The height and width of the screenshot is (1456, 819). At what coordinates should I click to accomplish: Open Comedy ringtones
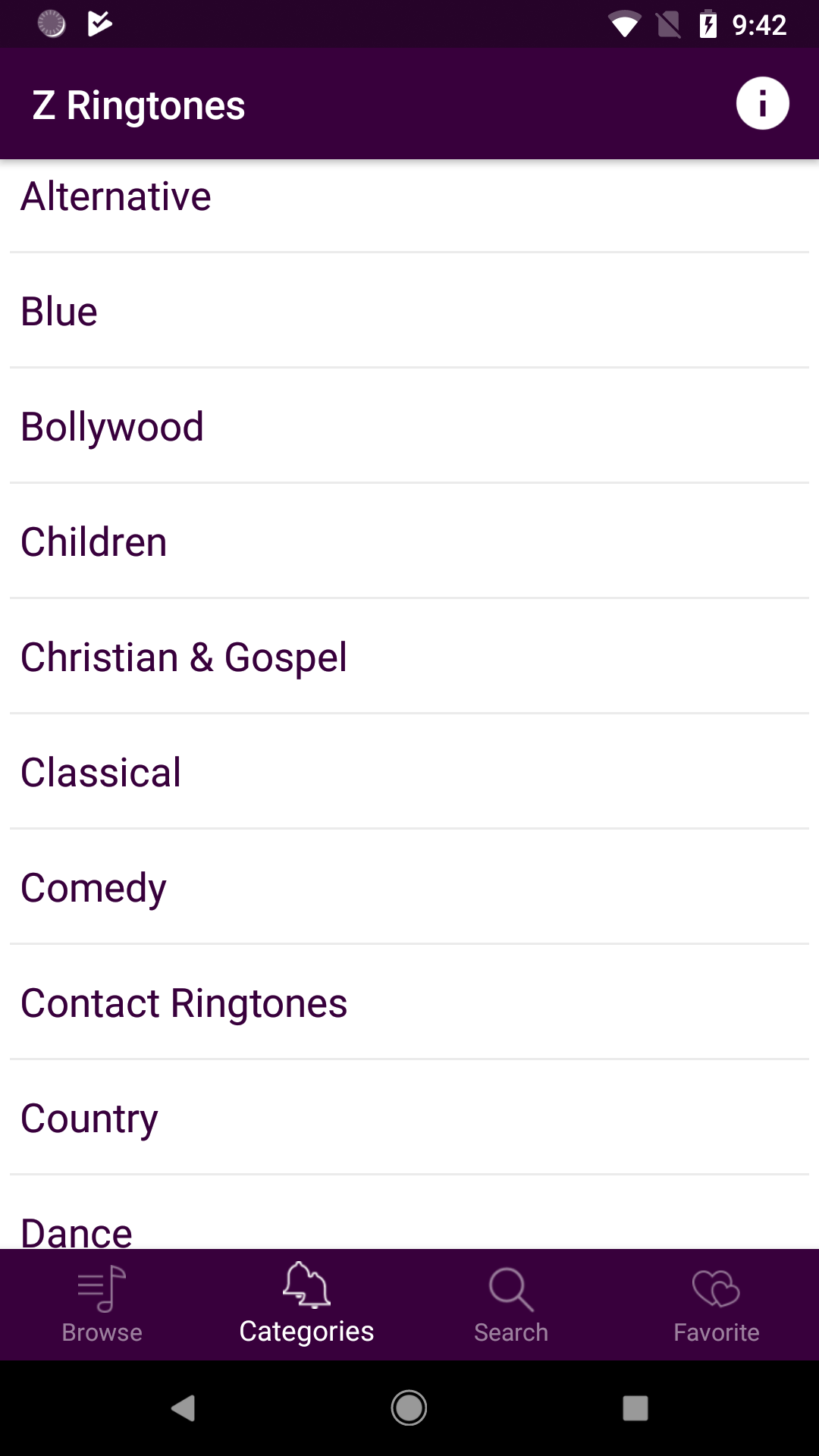click(x=409, y=887)
